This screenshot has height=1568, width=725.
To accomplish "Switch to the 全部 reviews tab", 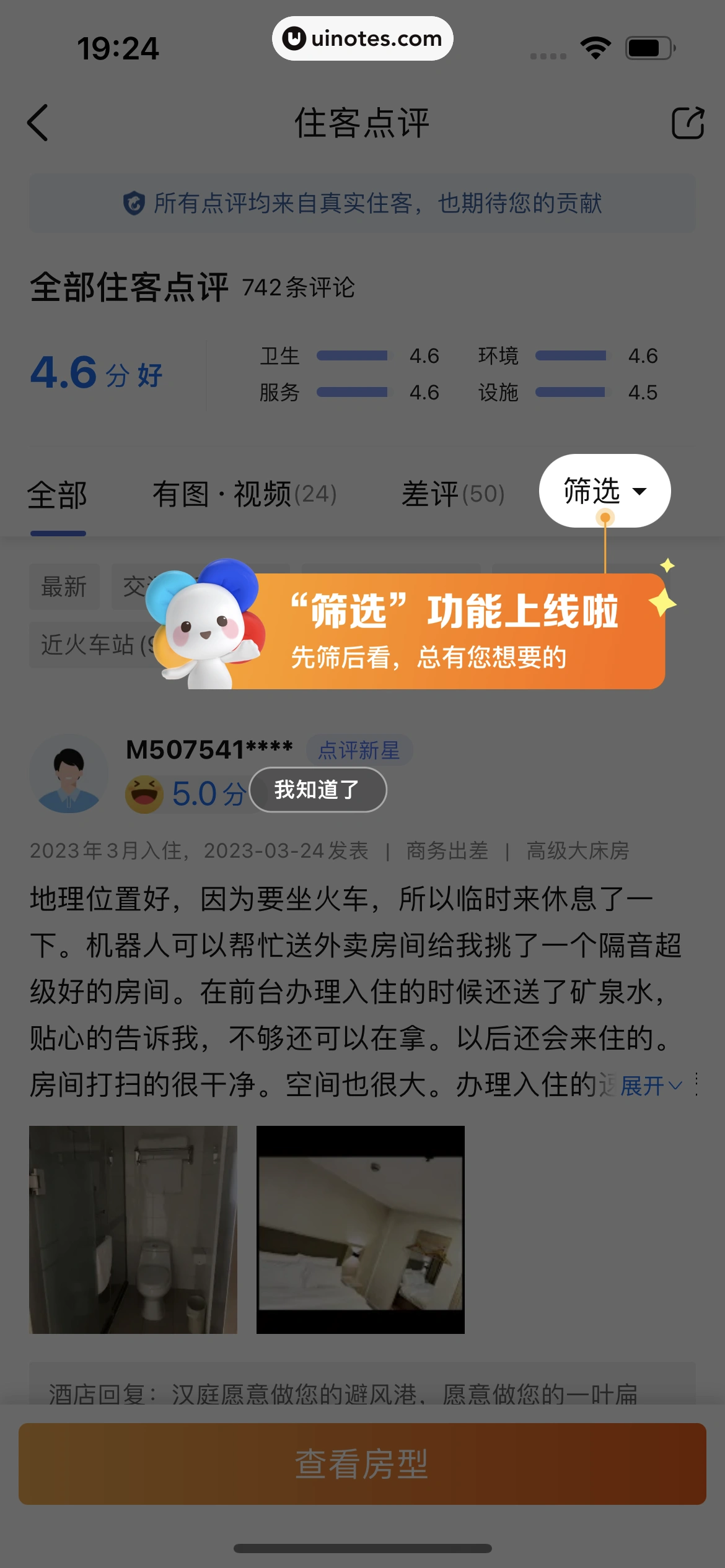I will click(57, 495).
